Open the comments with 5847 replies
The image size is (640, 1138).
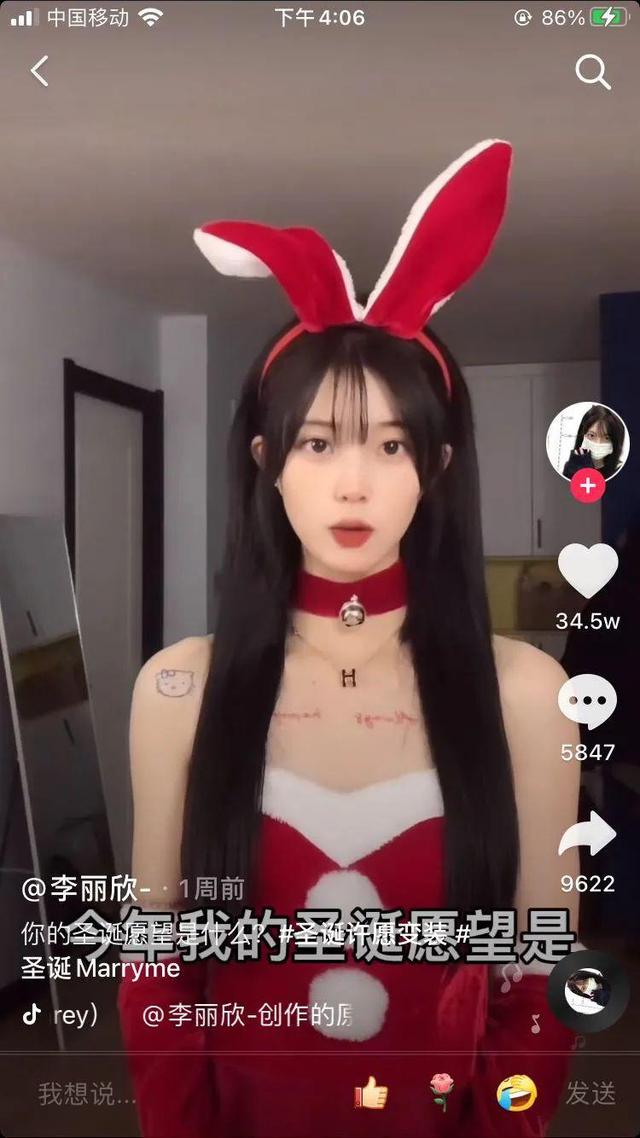point(587,702)
